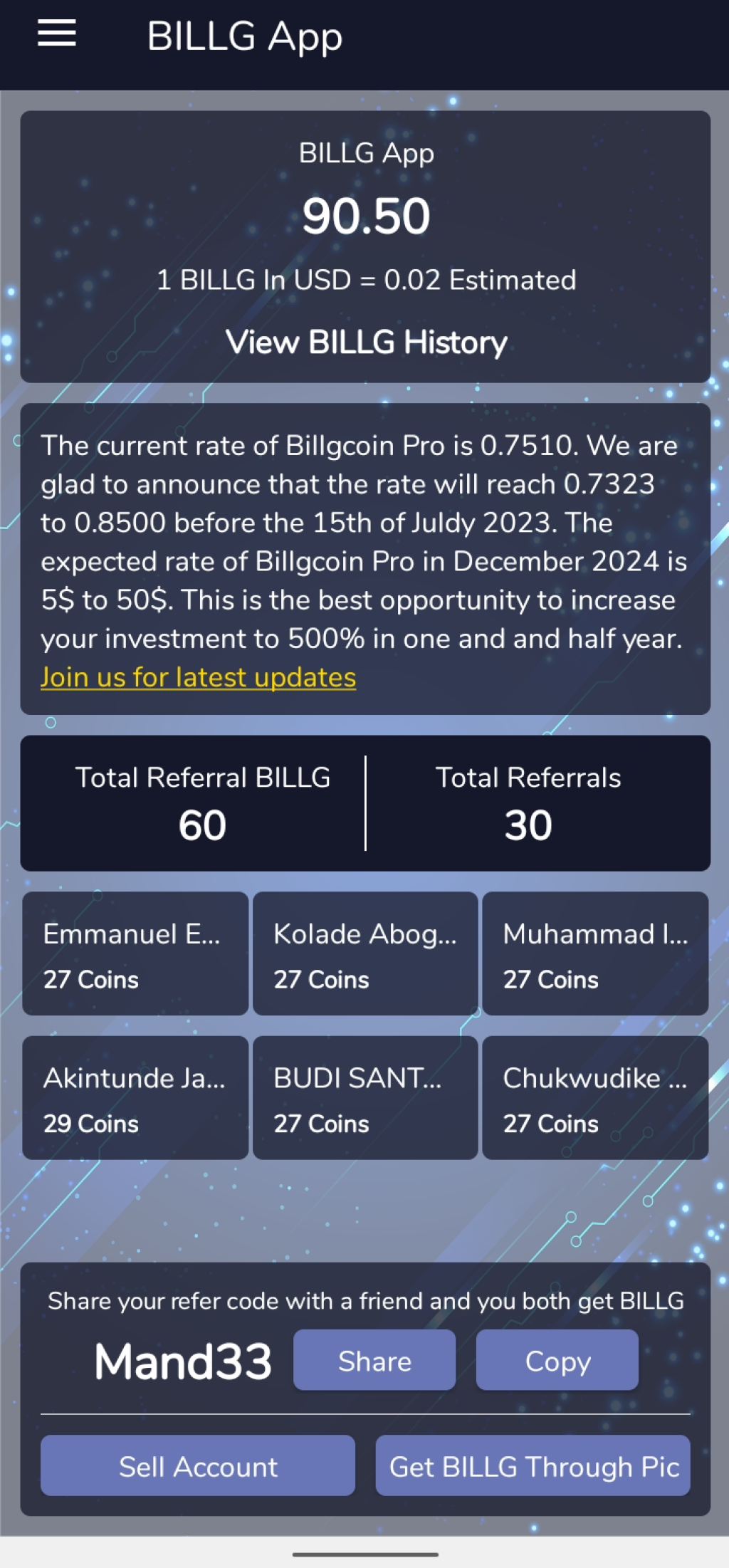This screenshot has width=729, height=1568.
Task: Open Akintunde Ja... referral card
Action: (135, 1097)
